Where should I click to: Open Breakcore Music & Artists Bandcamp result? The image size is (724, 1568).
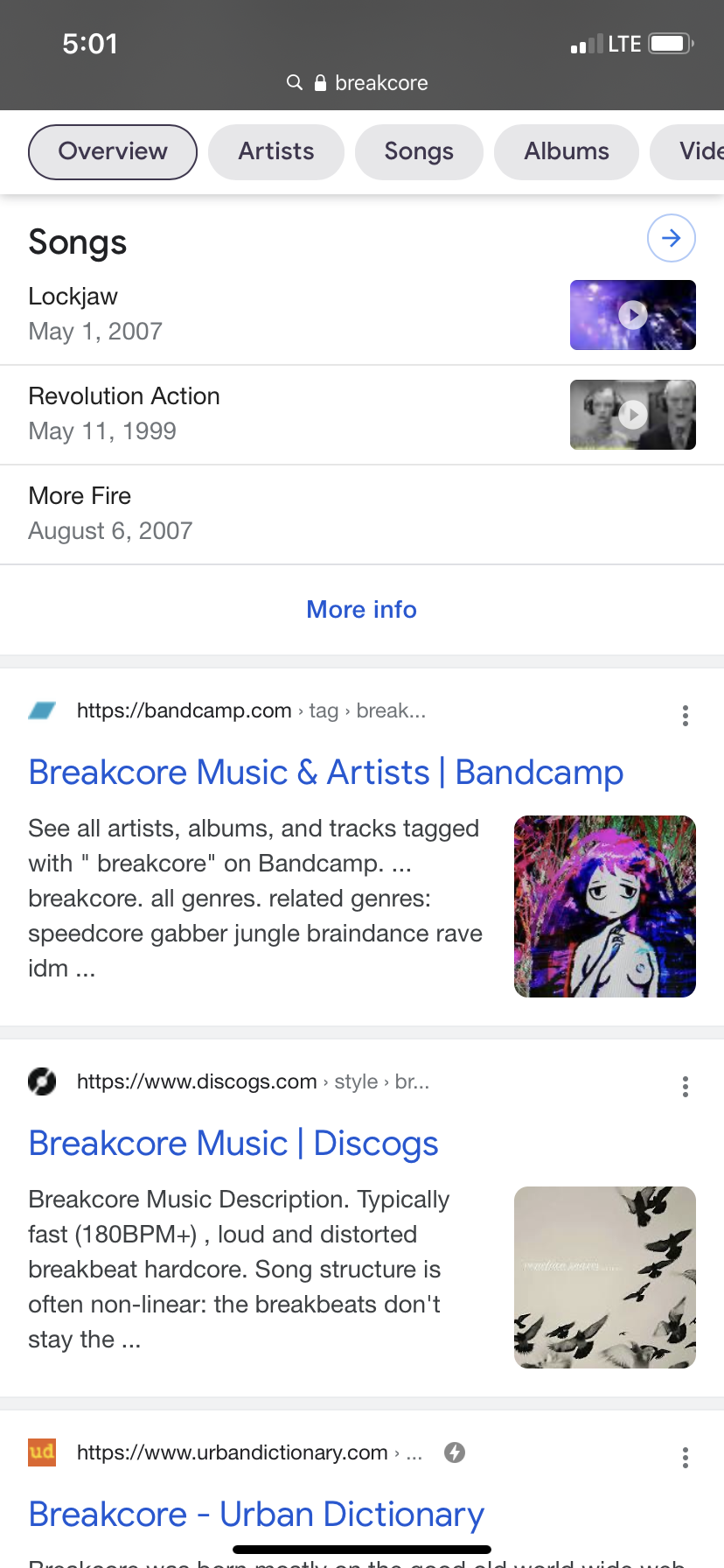326,773
